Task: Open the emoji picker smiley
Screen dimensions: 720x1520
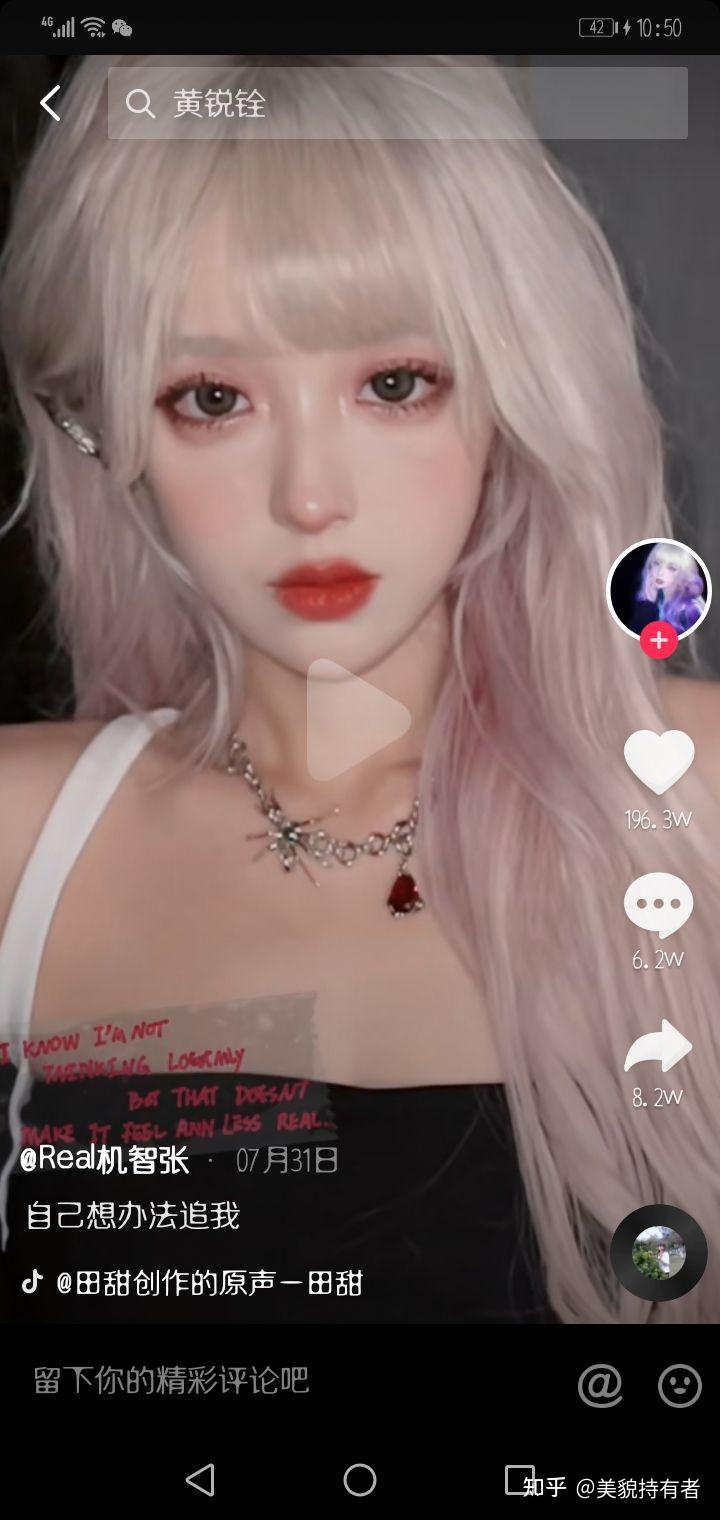Action: coord(680,1385)
